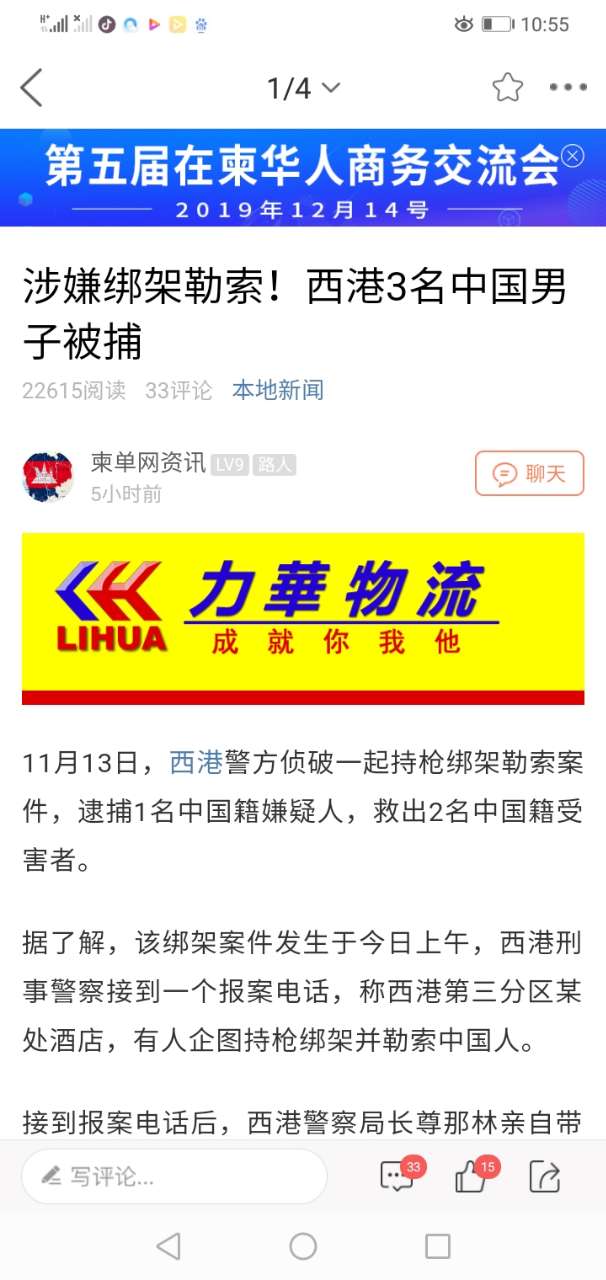Tap the 聊天 chat button
This screenshot has width=606, height=1280.
coord(529,473)
